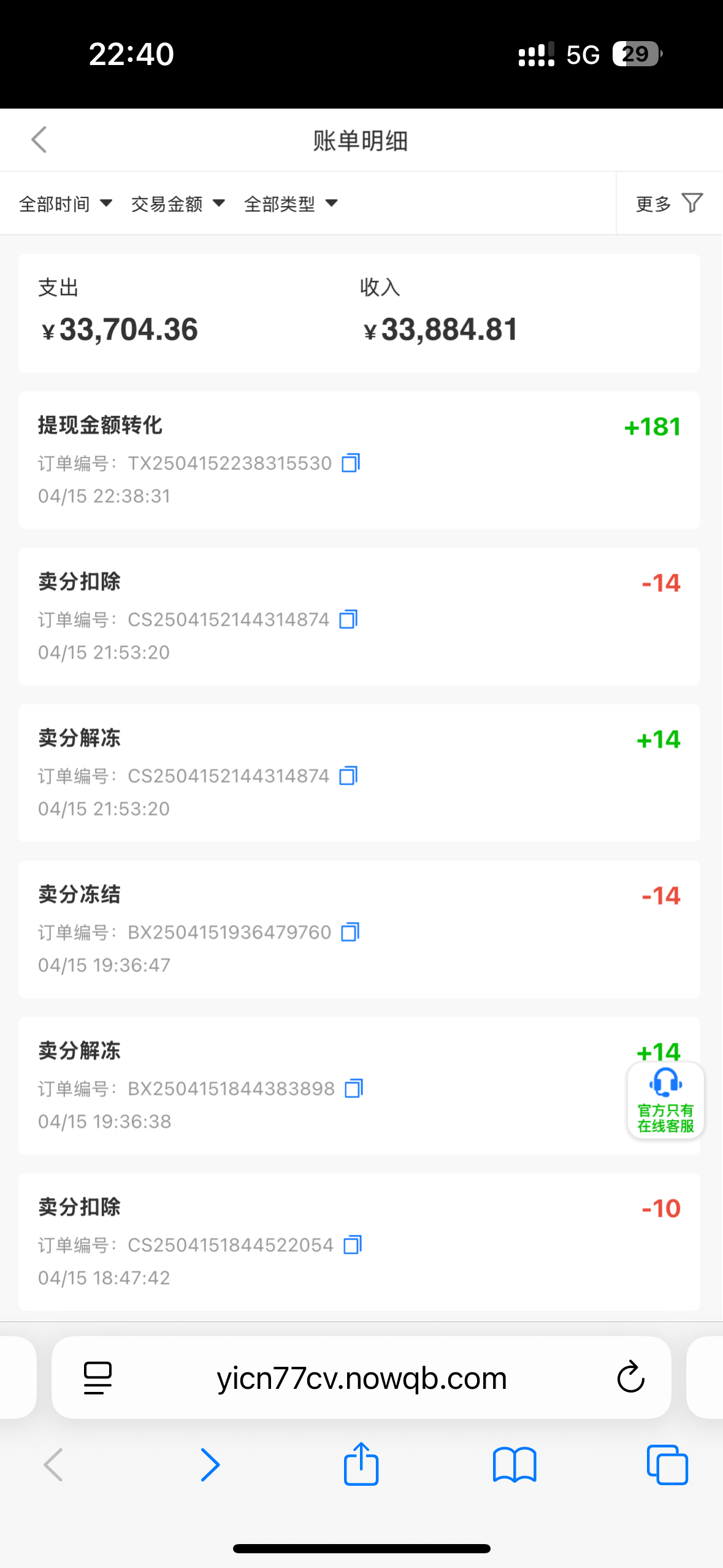Share this page from Safari toolbar
Screen dimensions: 723x1568
[361, 1465]
